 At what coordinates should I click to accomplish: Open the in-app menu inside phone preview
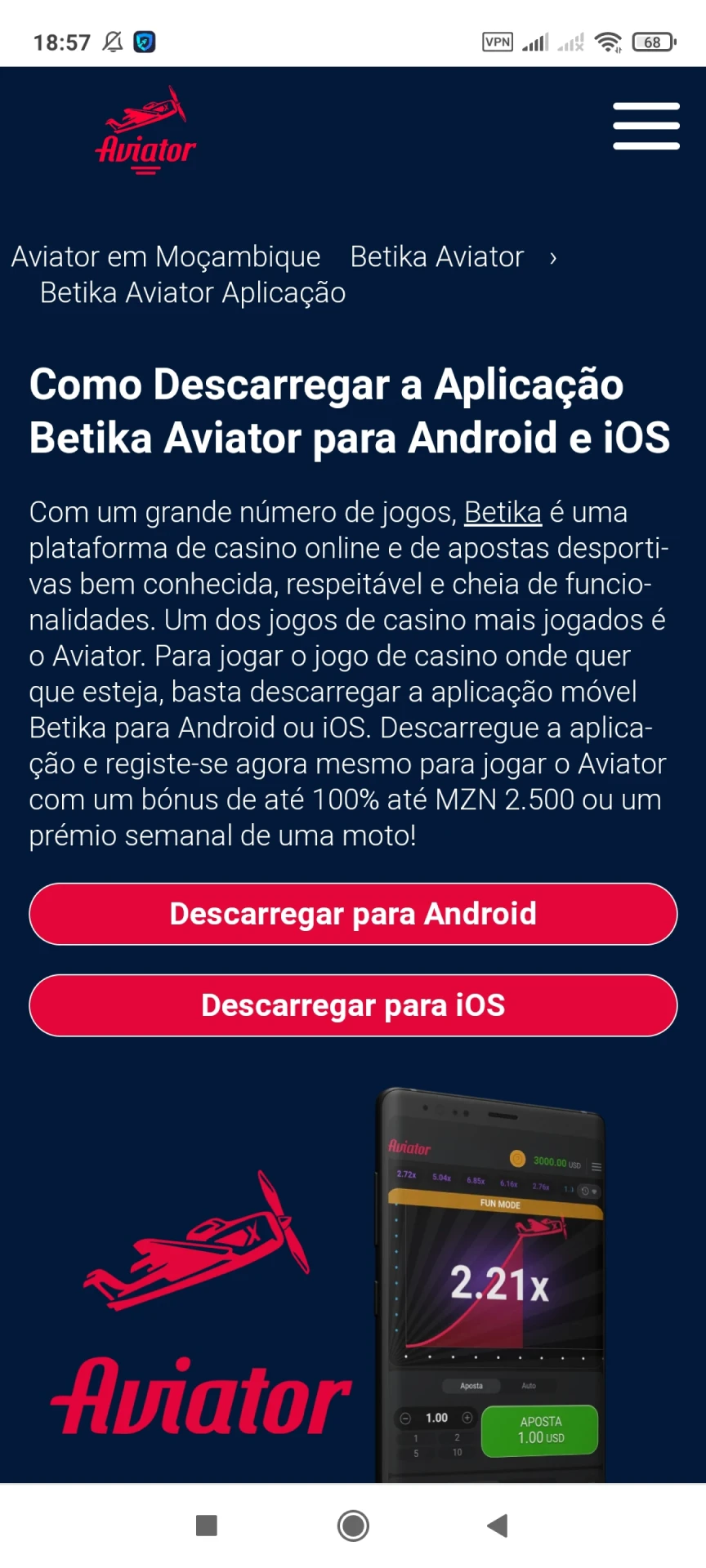pyautogui.click(x=596, y=1165)
